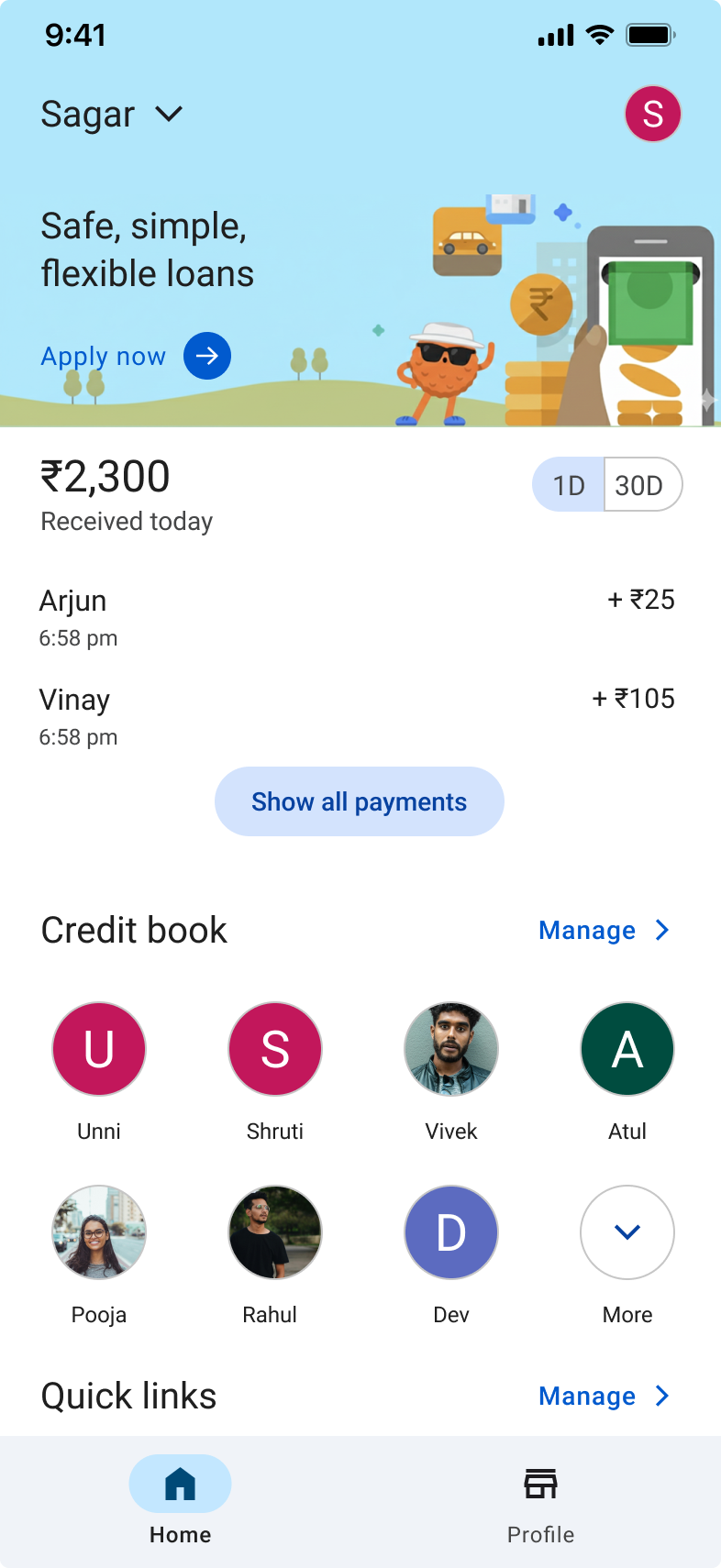View Dev's credit book entry
The width and height of the screenshot is (721, 1568).
coord(451,1232)
